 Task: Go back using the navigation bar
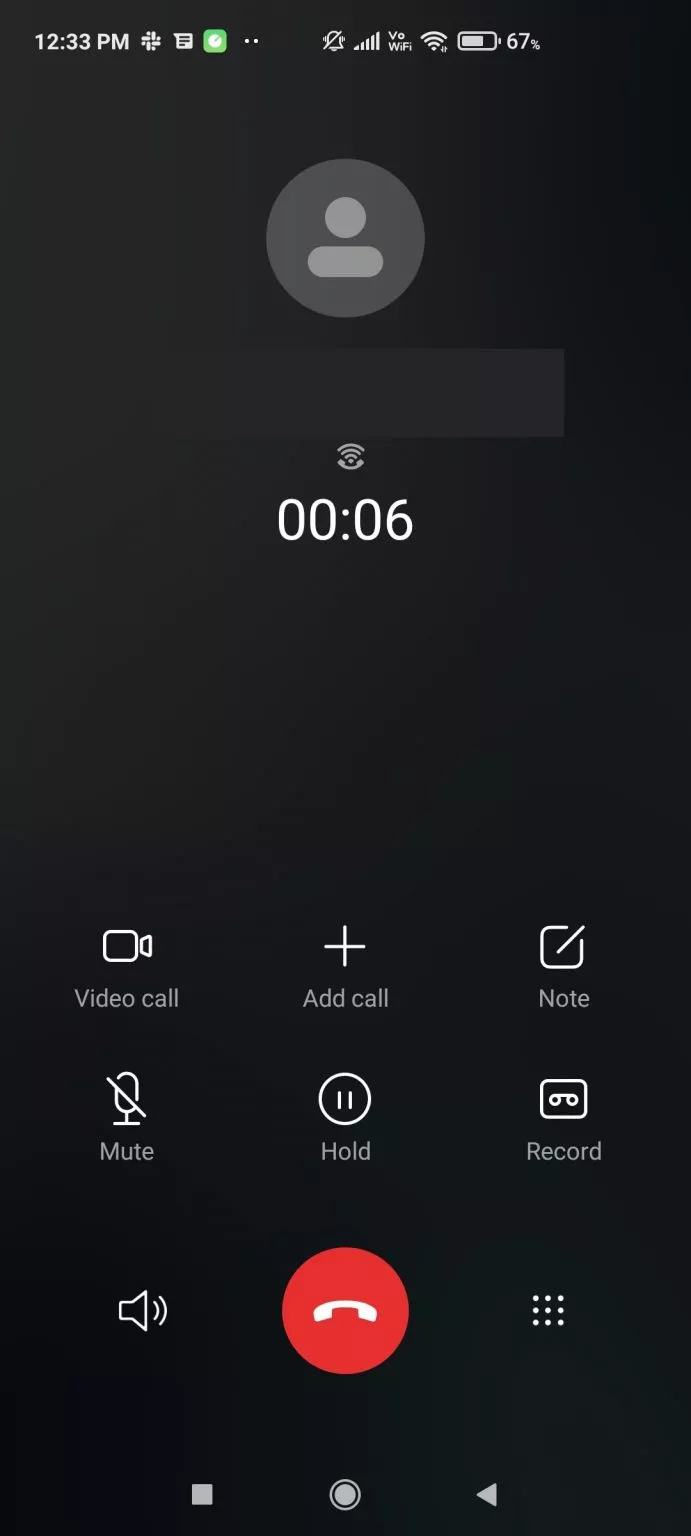[487, 1495]
